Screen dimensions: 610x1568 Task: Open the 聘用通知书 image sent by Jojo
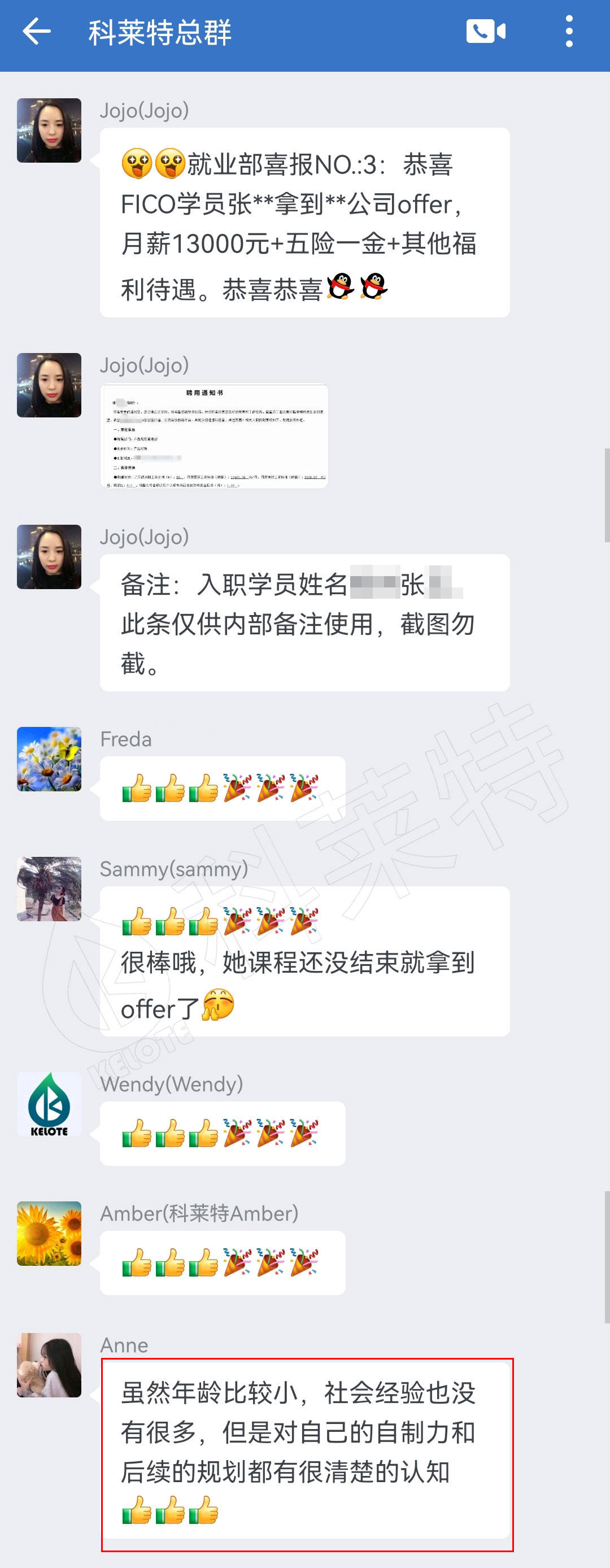tap(214, 436)
